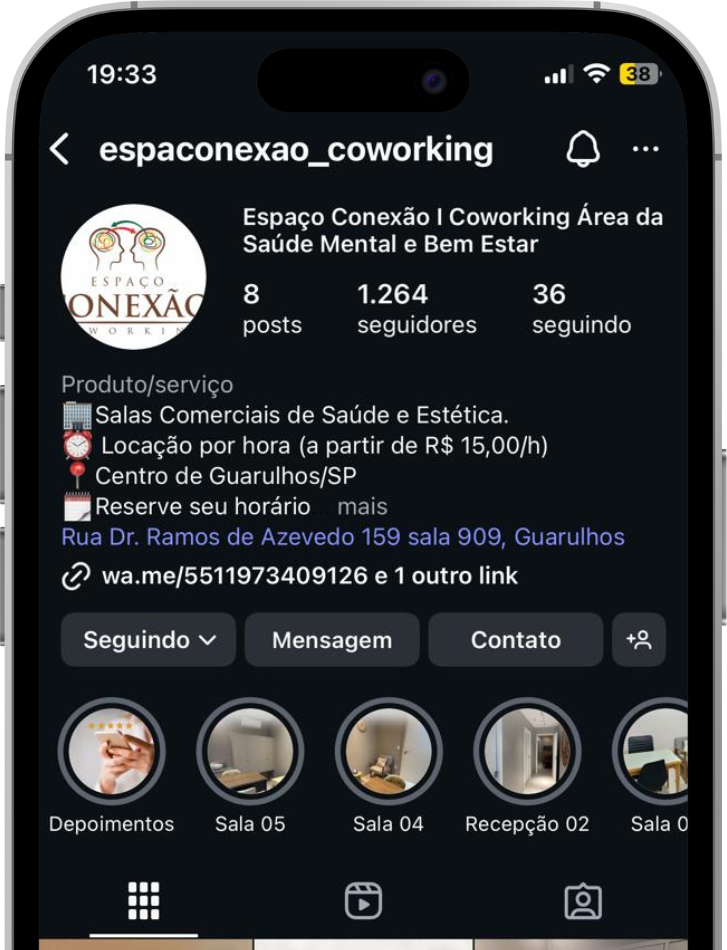The width and height of the screenshot is (727, 950).
Task: Expand the bio with 'mais'
Action: (x=362, y=507)
